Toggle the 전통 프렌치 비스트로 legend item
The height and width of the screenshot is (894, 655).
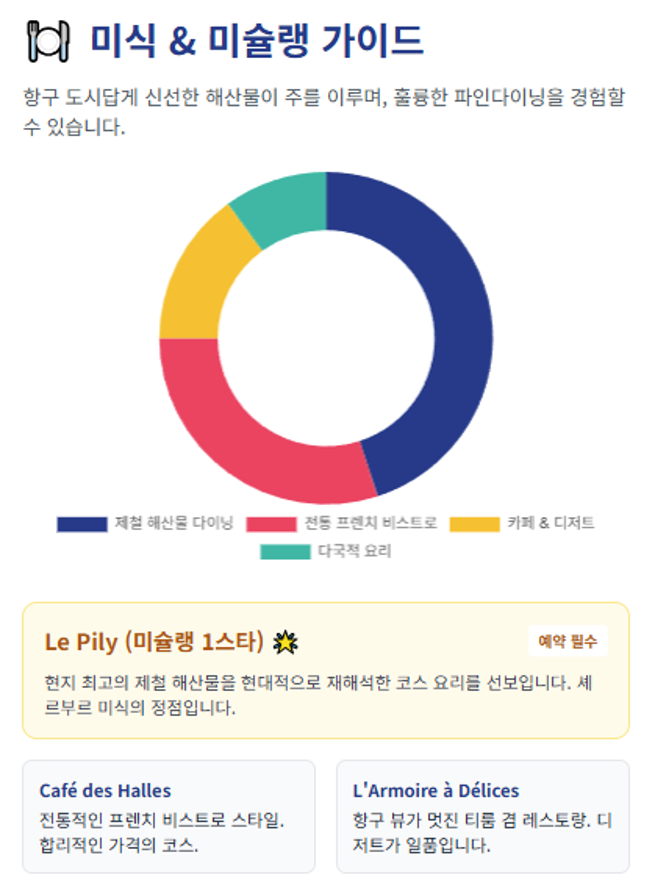[341, 523]
